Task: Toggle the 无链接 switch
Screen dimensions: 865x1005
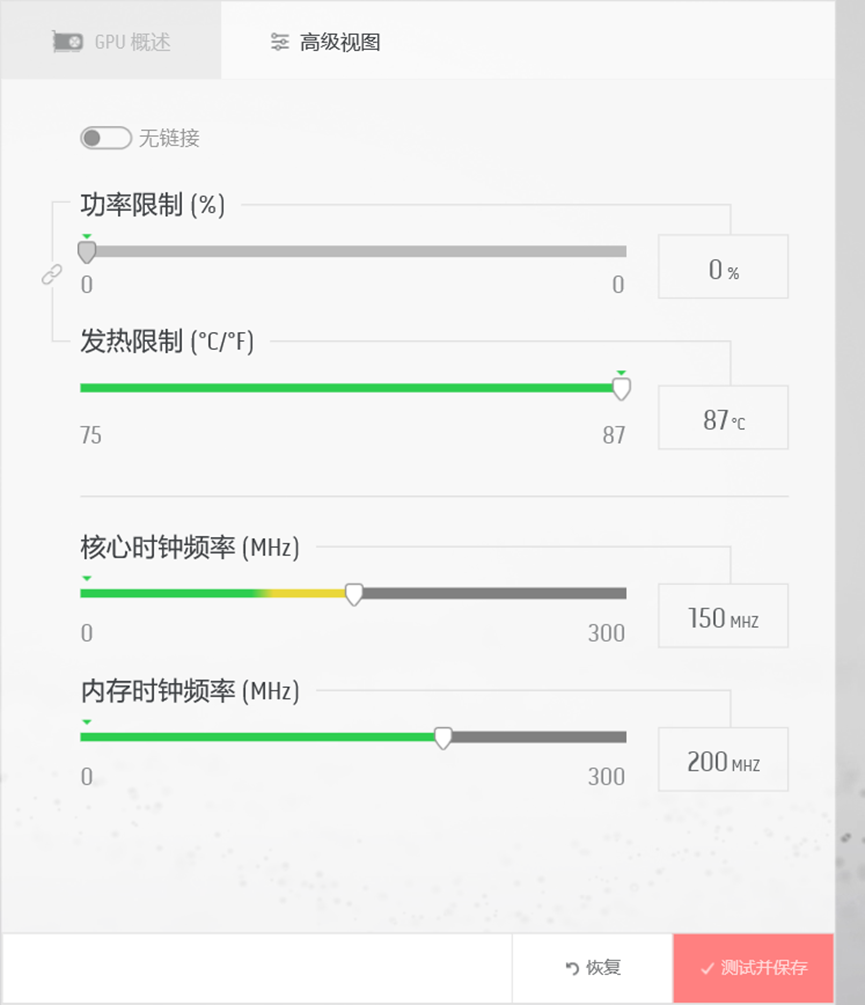Action: coord(106,138)
